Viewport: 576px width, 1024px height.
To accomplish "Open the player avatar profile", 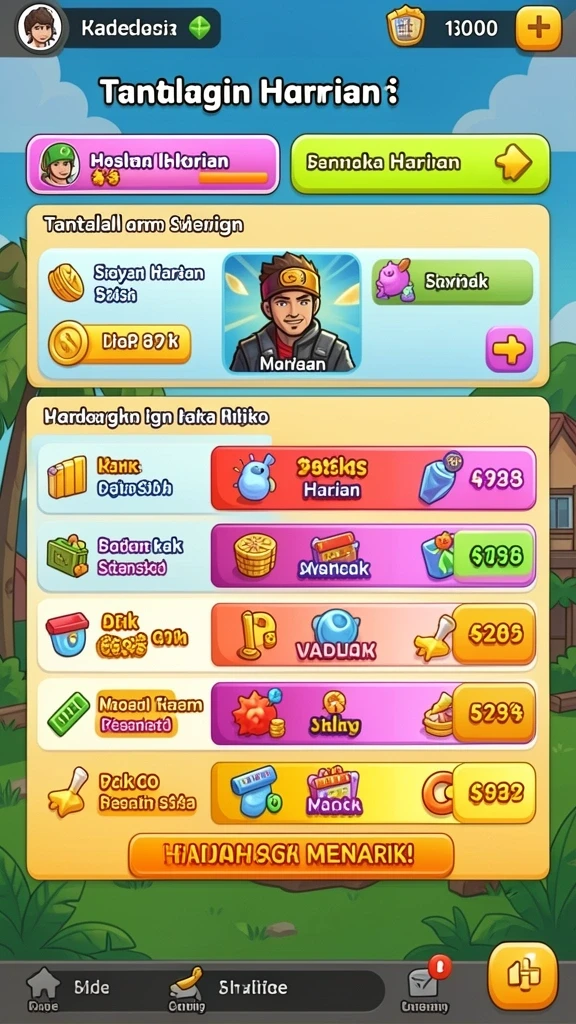I will point(39,27).
